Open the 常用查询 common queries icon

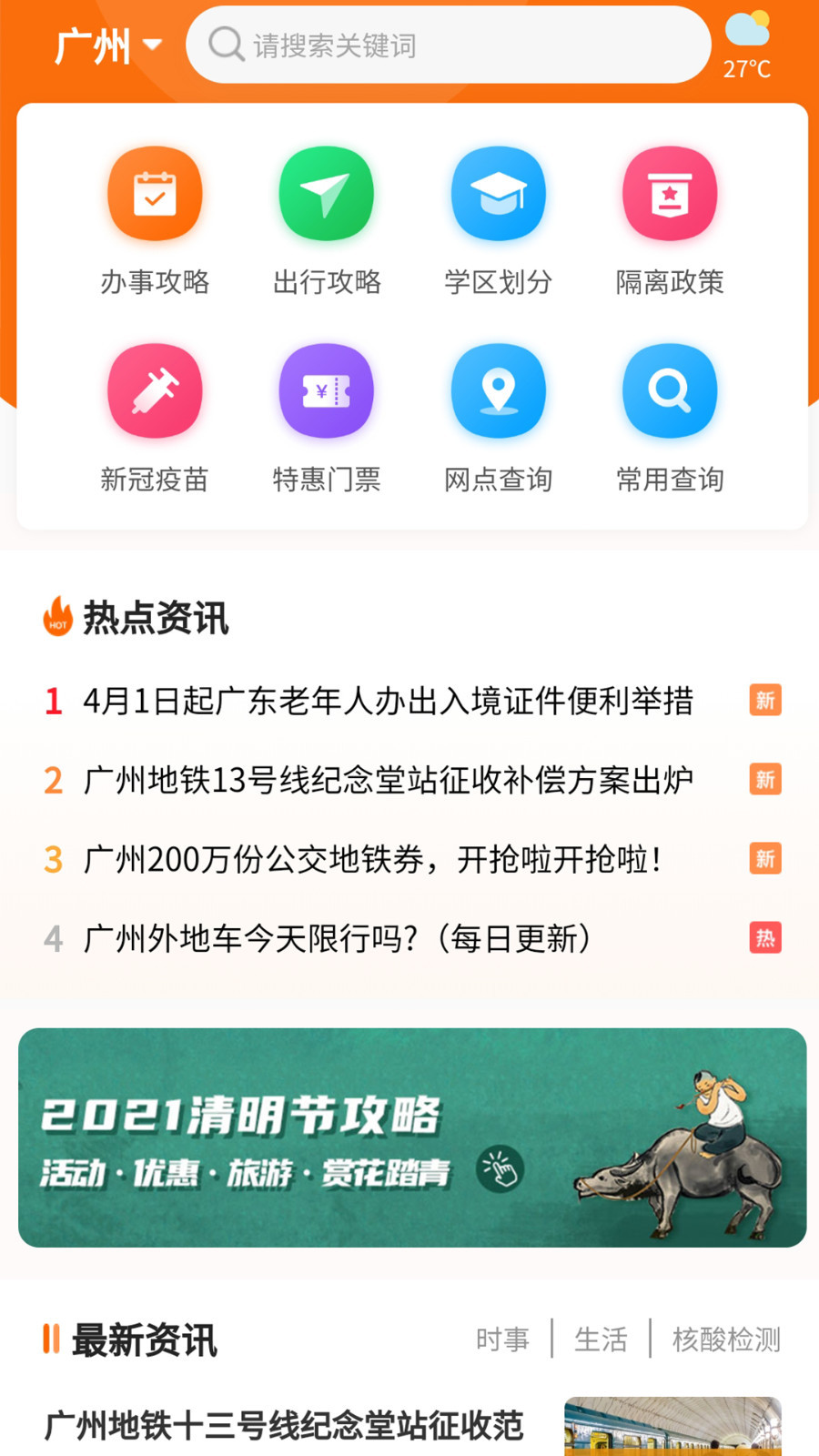point(670,390)
